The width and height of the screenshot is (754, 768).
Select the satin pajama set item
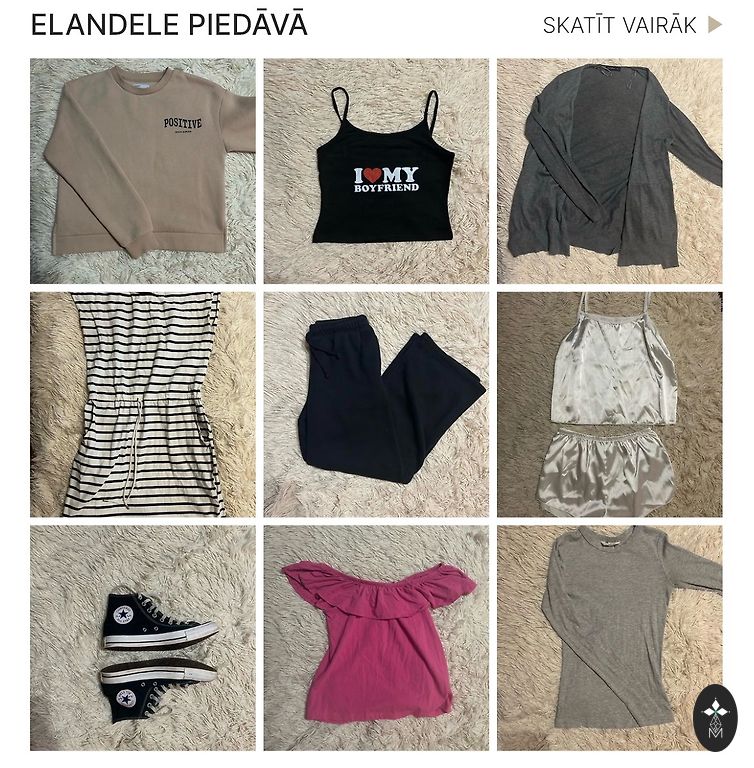(609, 404)
